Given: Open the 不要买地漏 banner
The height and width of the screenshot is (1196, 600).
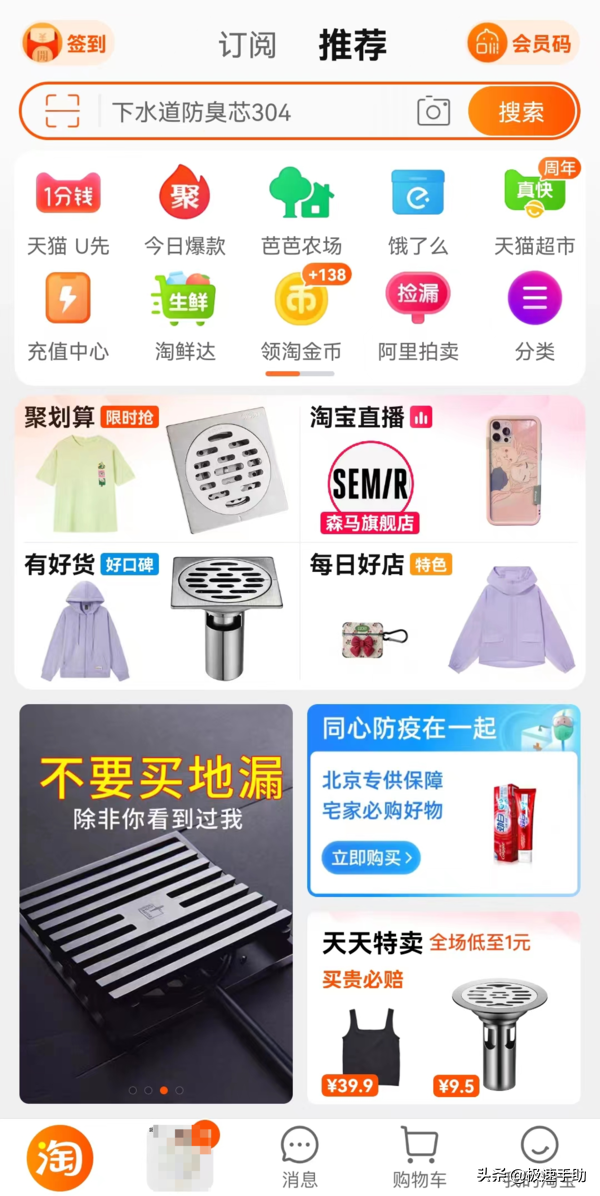Looking at the screenshot, I should coord(156,900).
